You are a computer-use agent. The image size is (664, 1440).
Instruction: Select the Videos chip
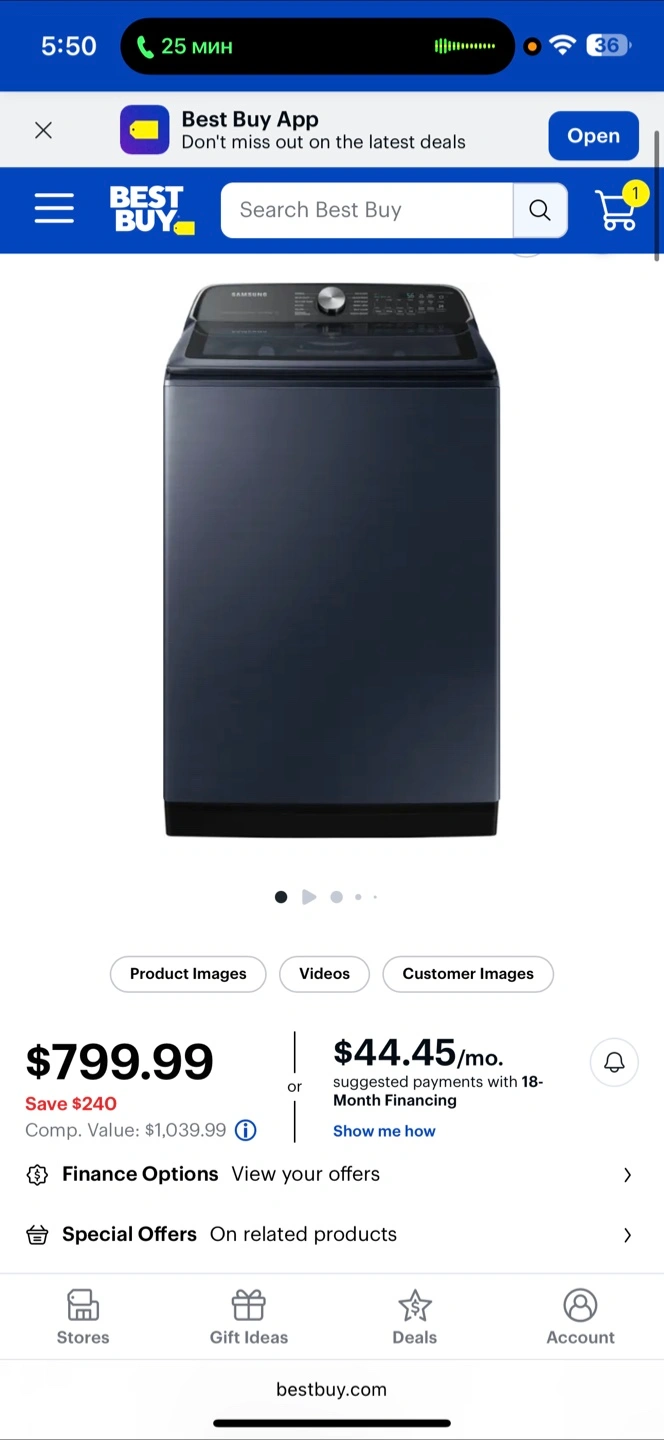[x=324, y=974]
